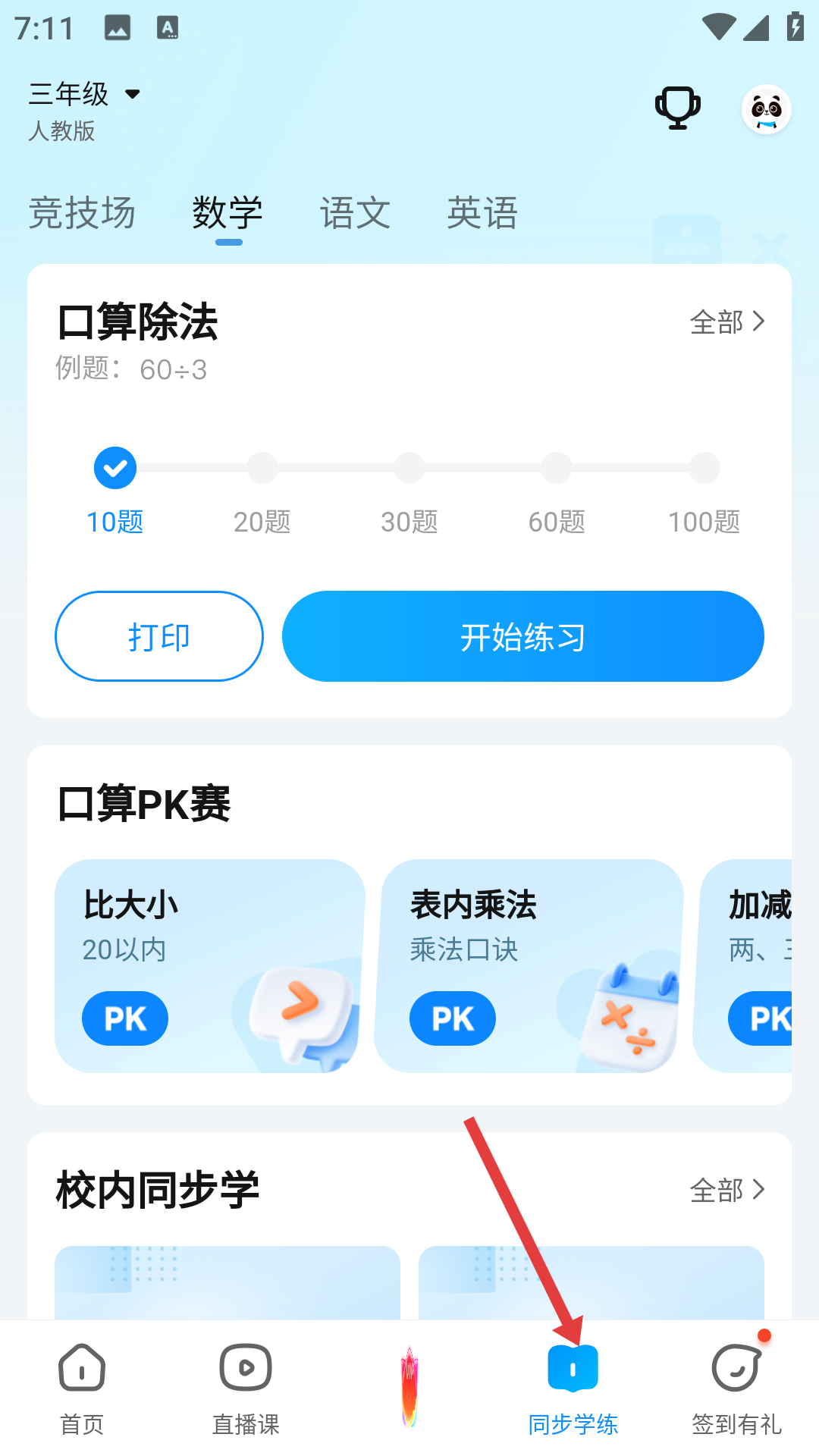The width and height of the screenshot is (819, 1456).
Task: Start practice with 开始练习
Action: (522, 636)
